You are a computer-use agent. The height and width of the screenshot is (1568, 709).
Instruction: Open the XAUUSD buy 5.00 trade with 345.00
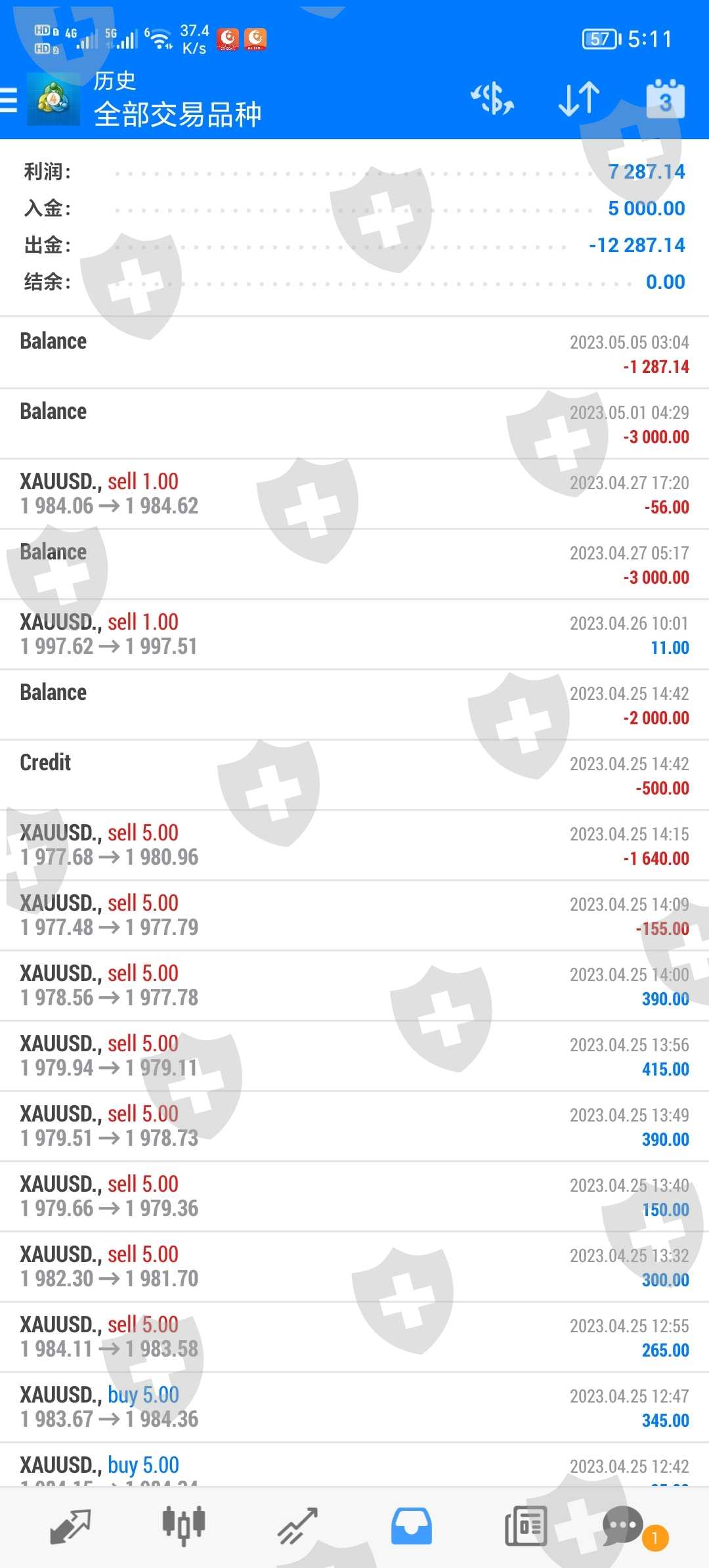pos(354,1407)
